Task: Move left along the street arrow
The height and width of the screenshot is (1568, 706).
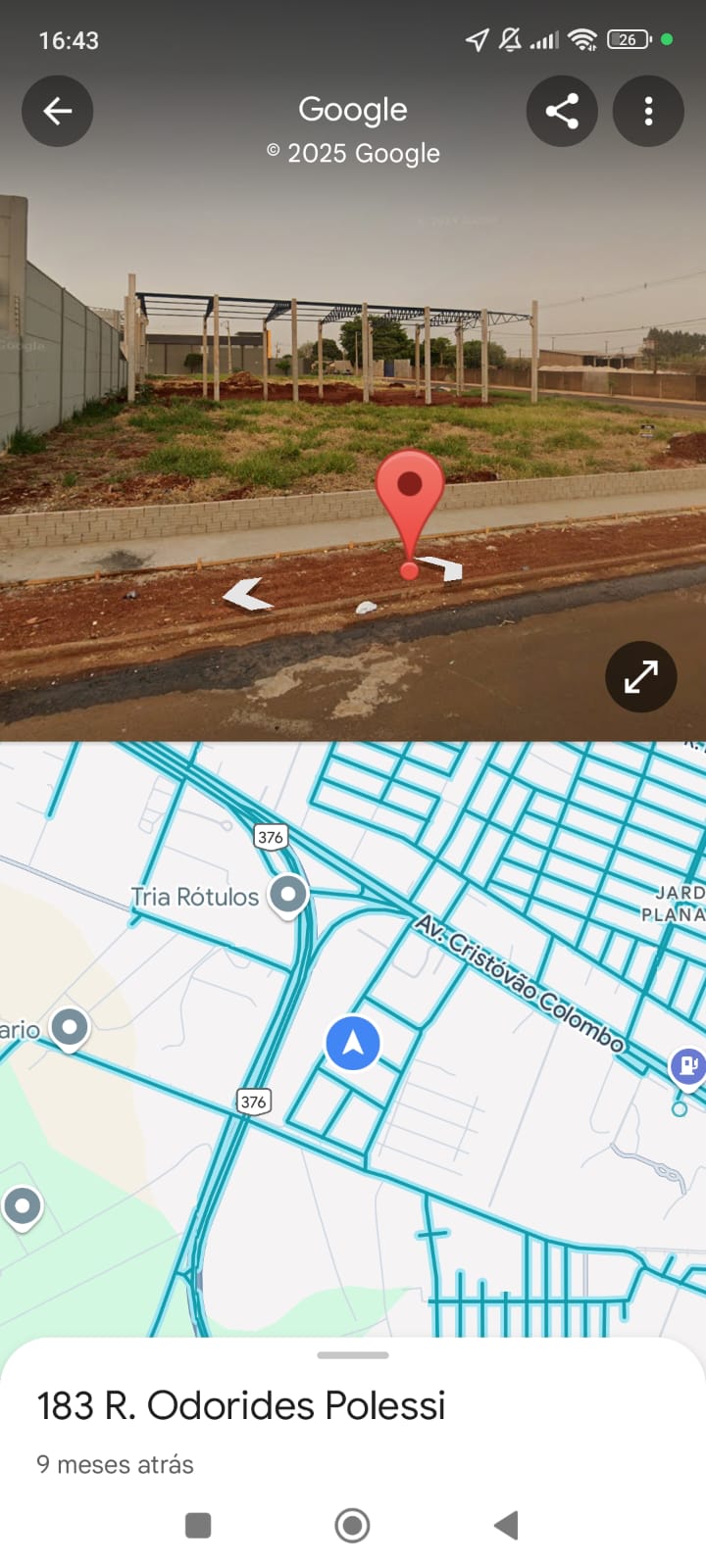Action: [x=247, y=594]
